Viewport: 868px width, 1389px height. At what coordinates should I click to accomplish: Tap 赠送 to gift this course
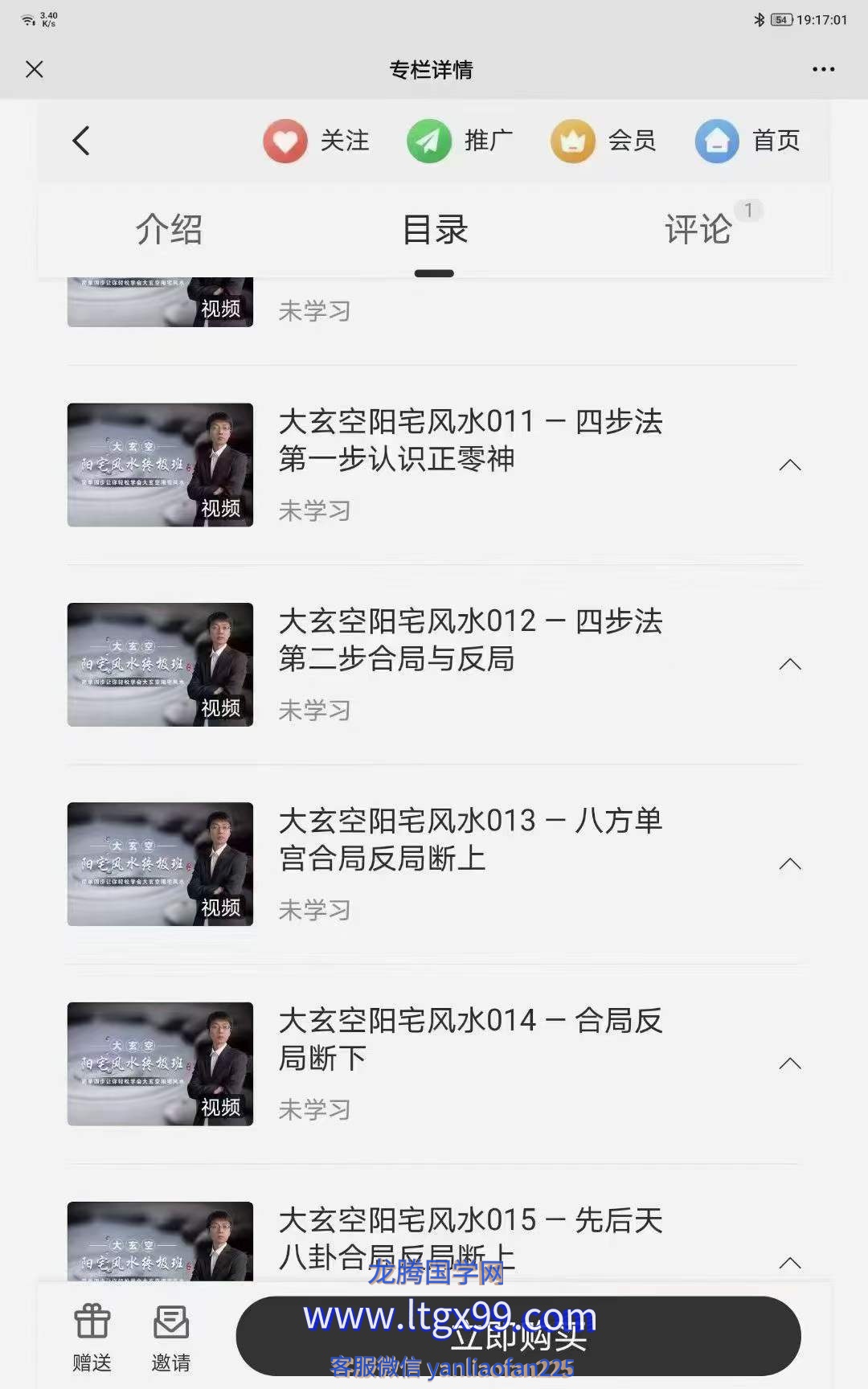[x=92, y=1337]
